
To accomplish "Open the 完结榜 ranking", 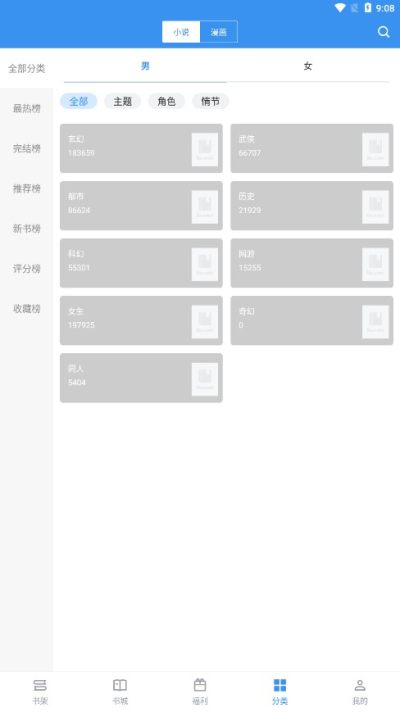I will tap(27, 148).
